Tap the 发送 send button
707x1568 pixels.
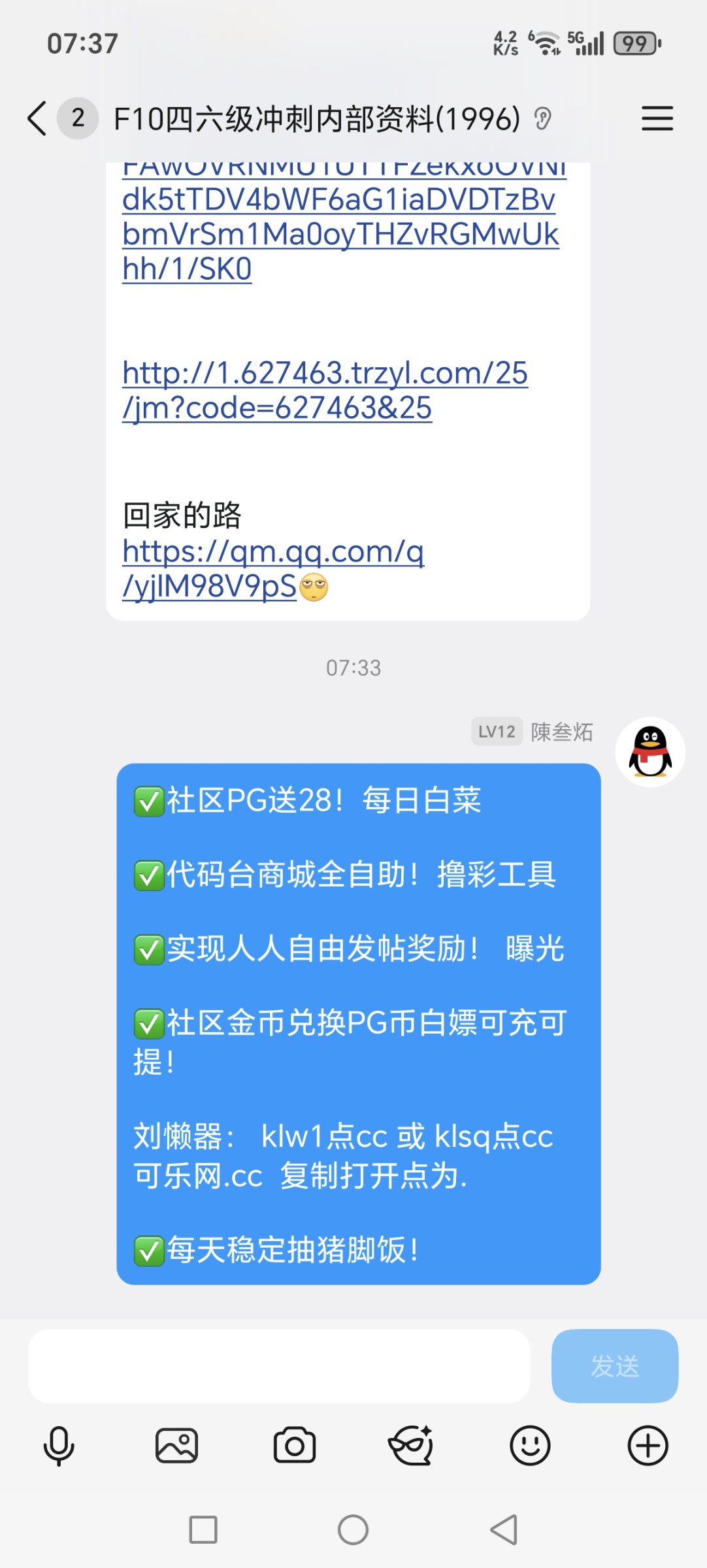(614, 1367)
